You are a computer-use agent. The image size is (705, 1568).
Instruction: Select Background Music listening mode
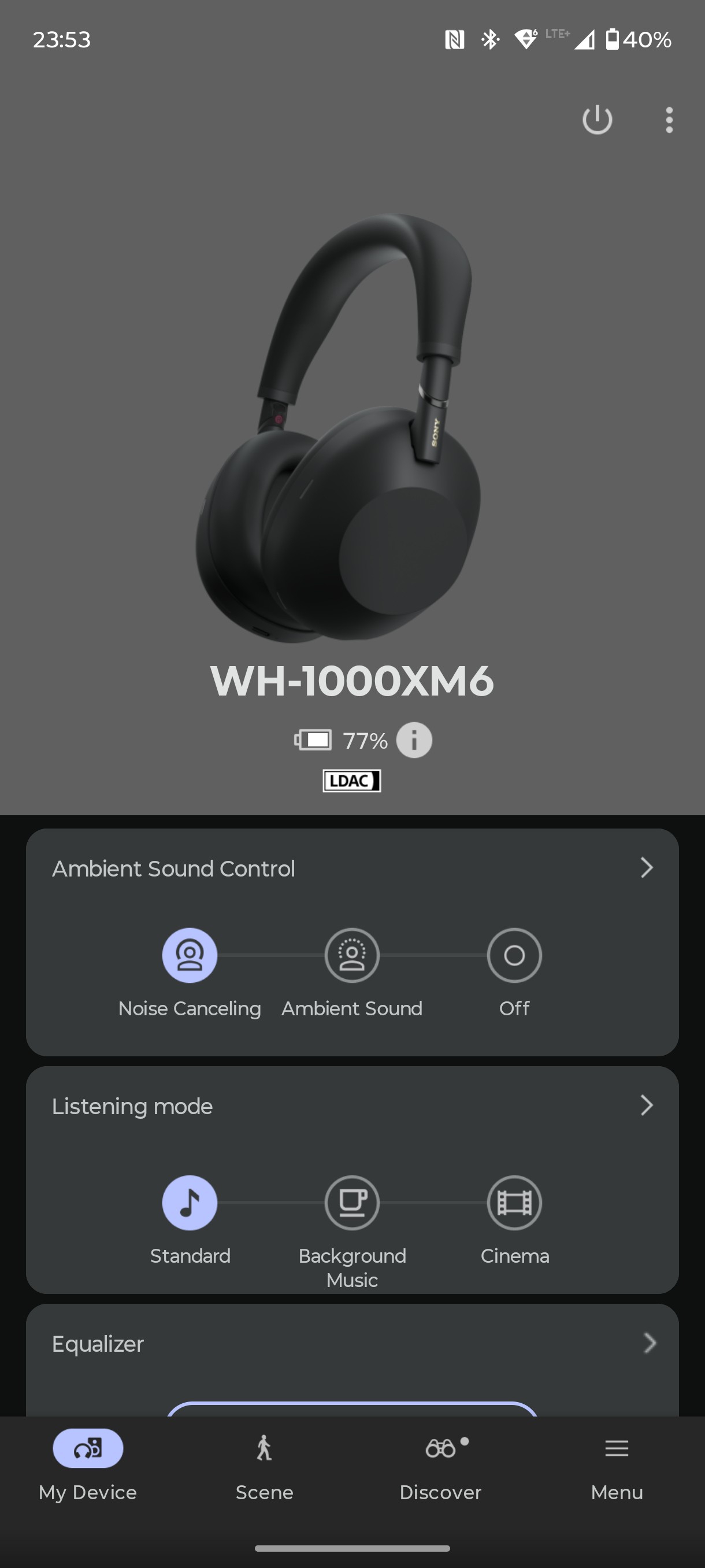coord(351,1203)
